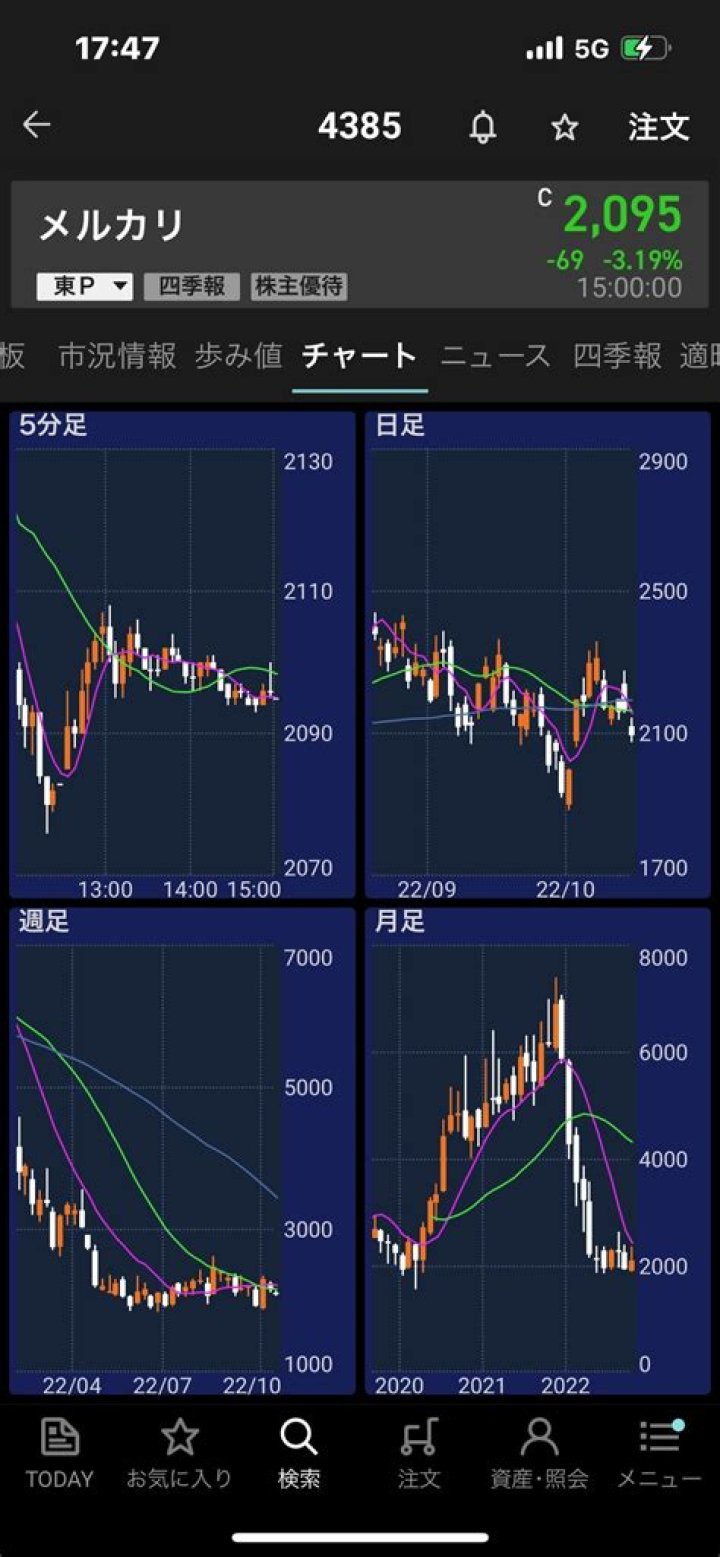Screen dimensions: 720x1557
Task: Open お気に入り in the bottom bar
Action: (180, 1455)
